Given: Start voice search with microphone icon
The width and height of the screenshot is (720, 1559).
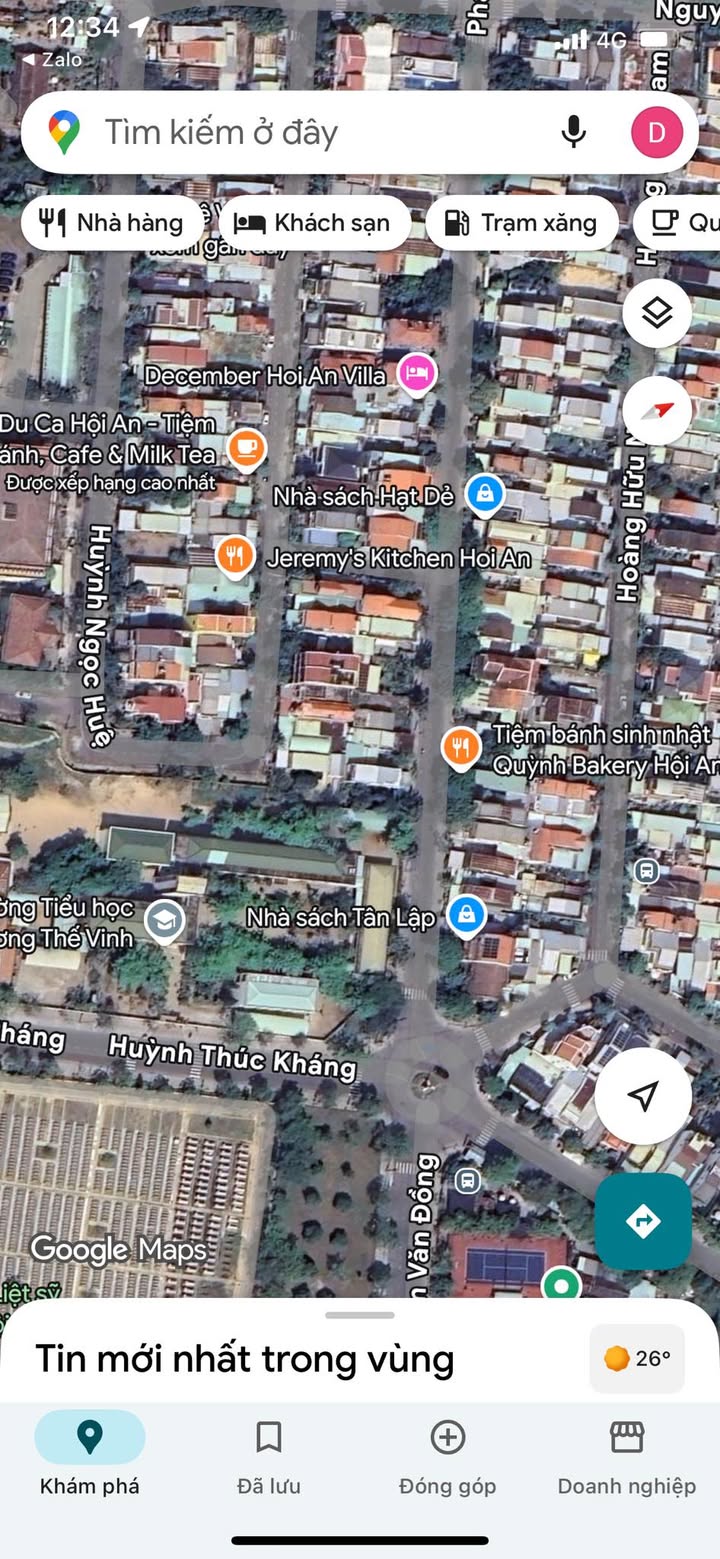Looking at the screenshot, I should click(x=573, y=132).
